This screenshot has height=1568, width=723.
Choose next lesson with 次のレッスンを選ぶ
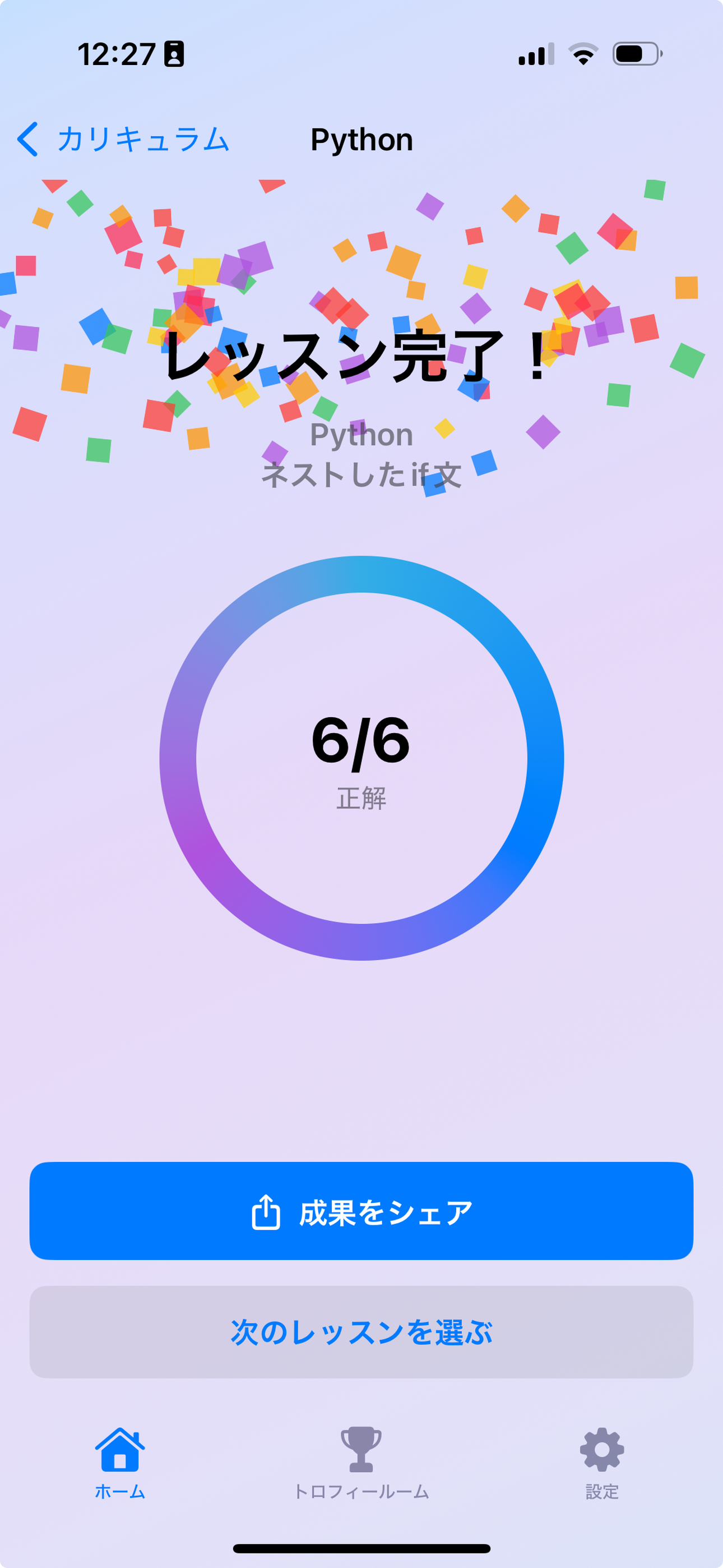click(361, 1332)
